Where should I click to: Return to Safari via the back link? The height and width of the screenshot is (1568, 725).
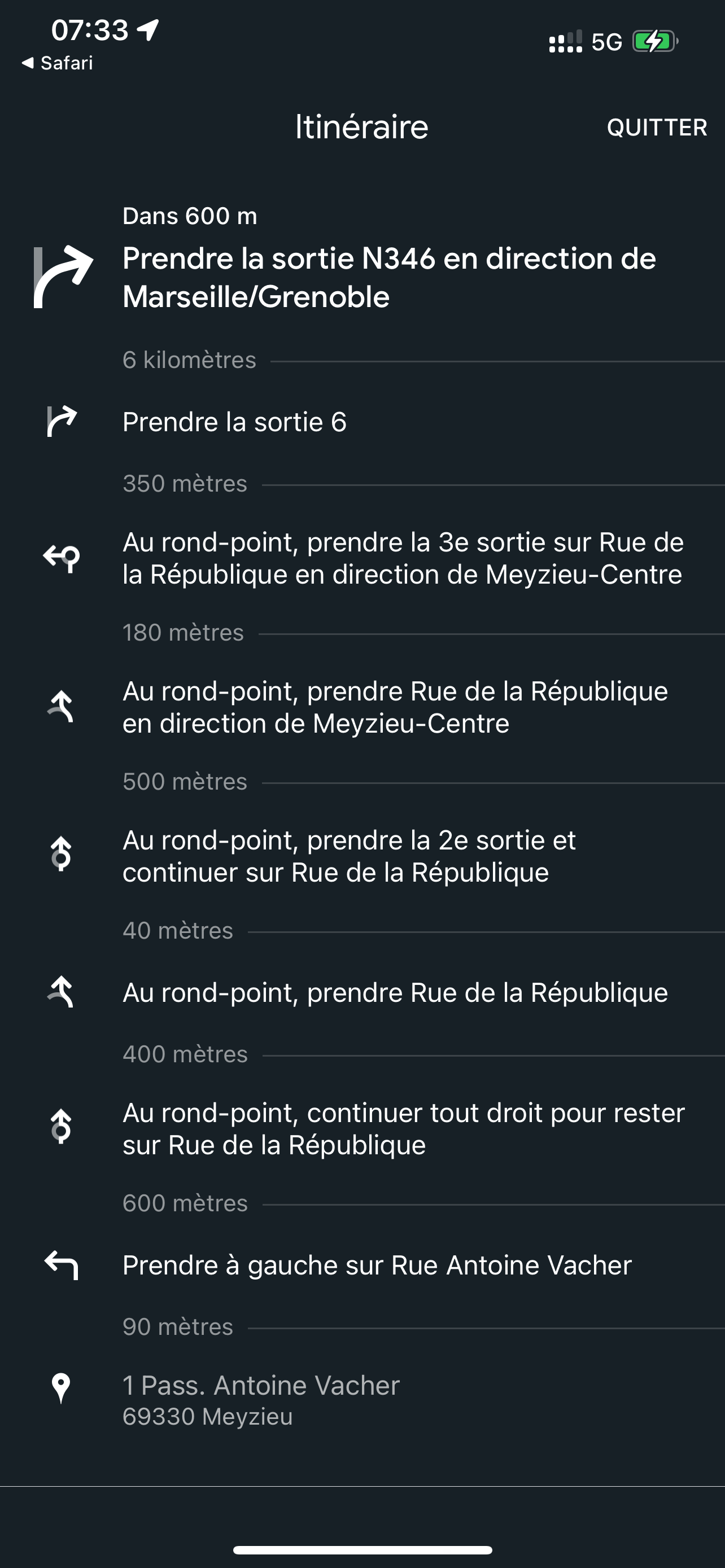57,63
